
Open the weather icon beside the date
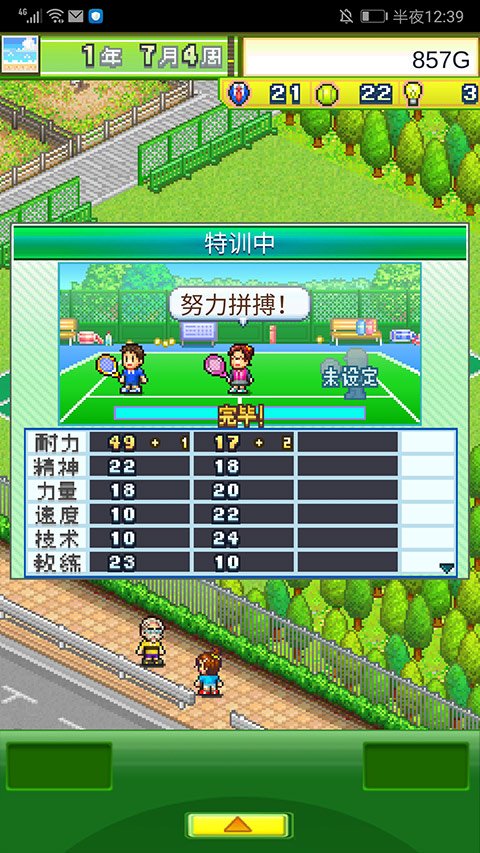[20, 54]
